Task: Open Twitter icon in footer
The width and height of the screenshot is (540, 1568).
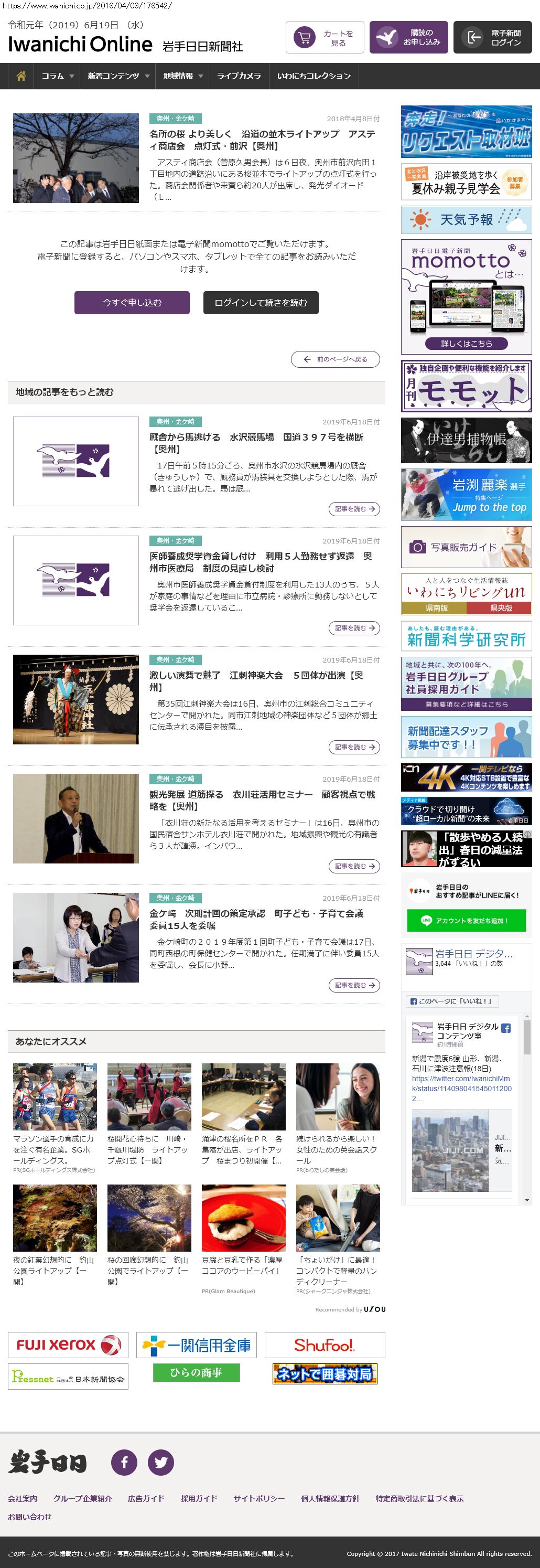Action: pos(160,1462)
